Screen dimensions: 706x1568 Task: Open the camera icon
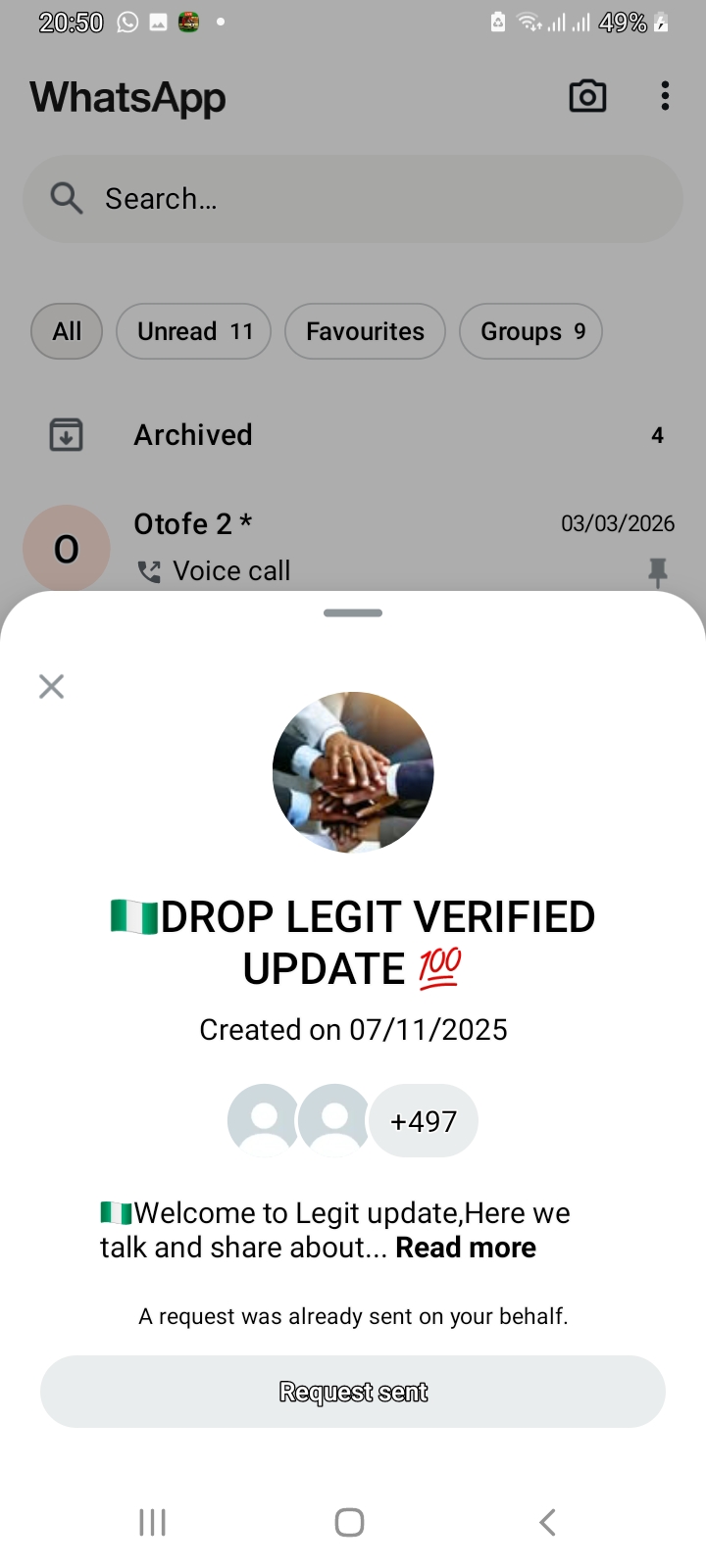pyautogui.click(x=587, y=96)
